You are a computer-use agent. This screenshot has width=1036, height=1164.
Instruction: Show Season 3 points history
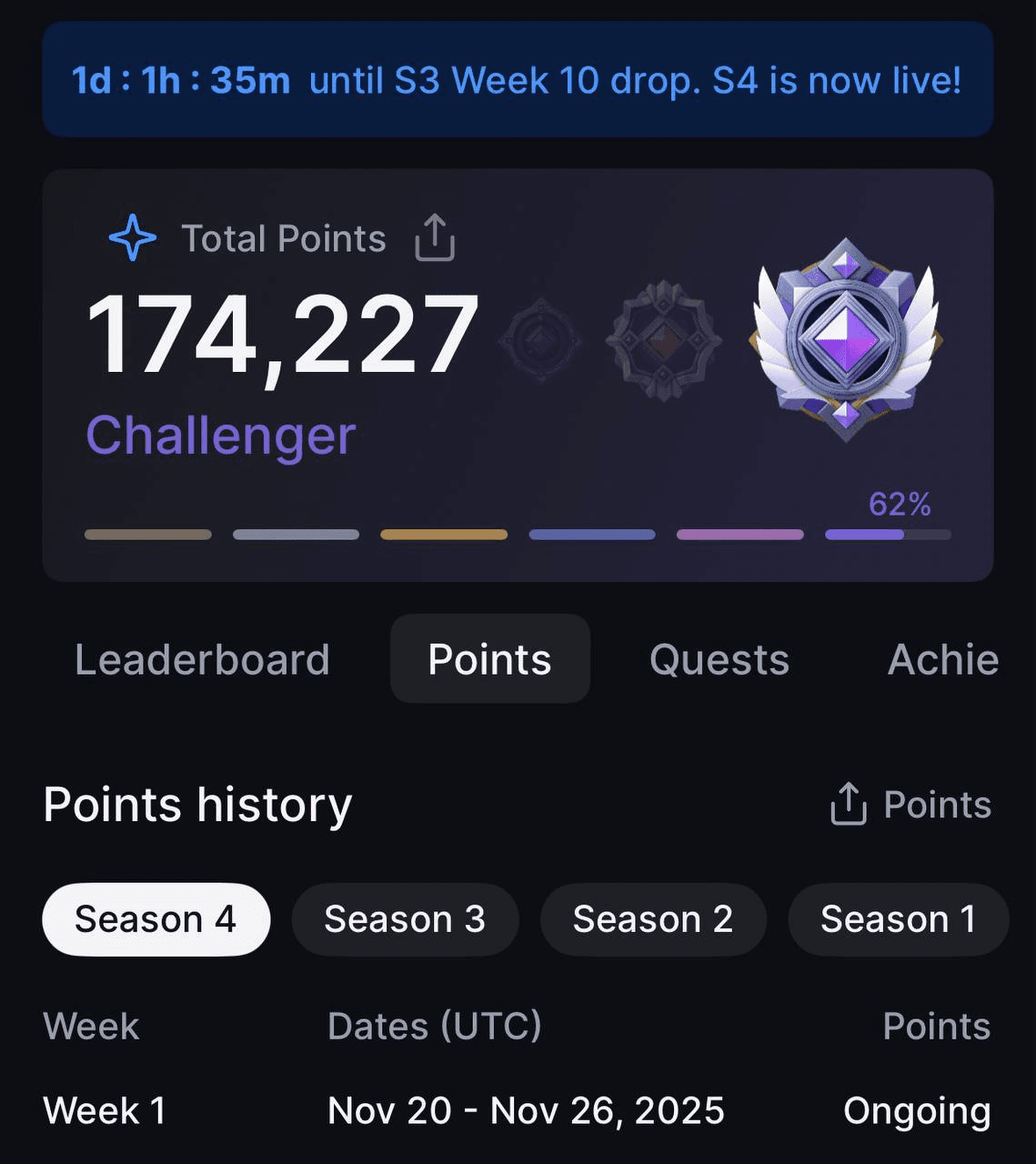pyautogui.click(x=405, y=919)
